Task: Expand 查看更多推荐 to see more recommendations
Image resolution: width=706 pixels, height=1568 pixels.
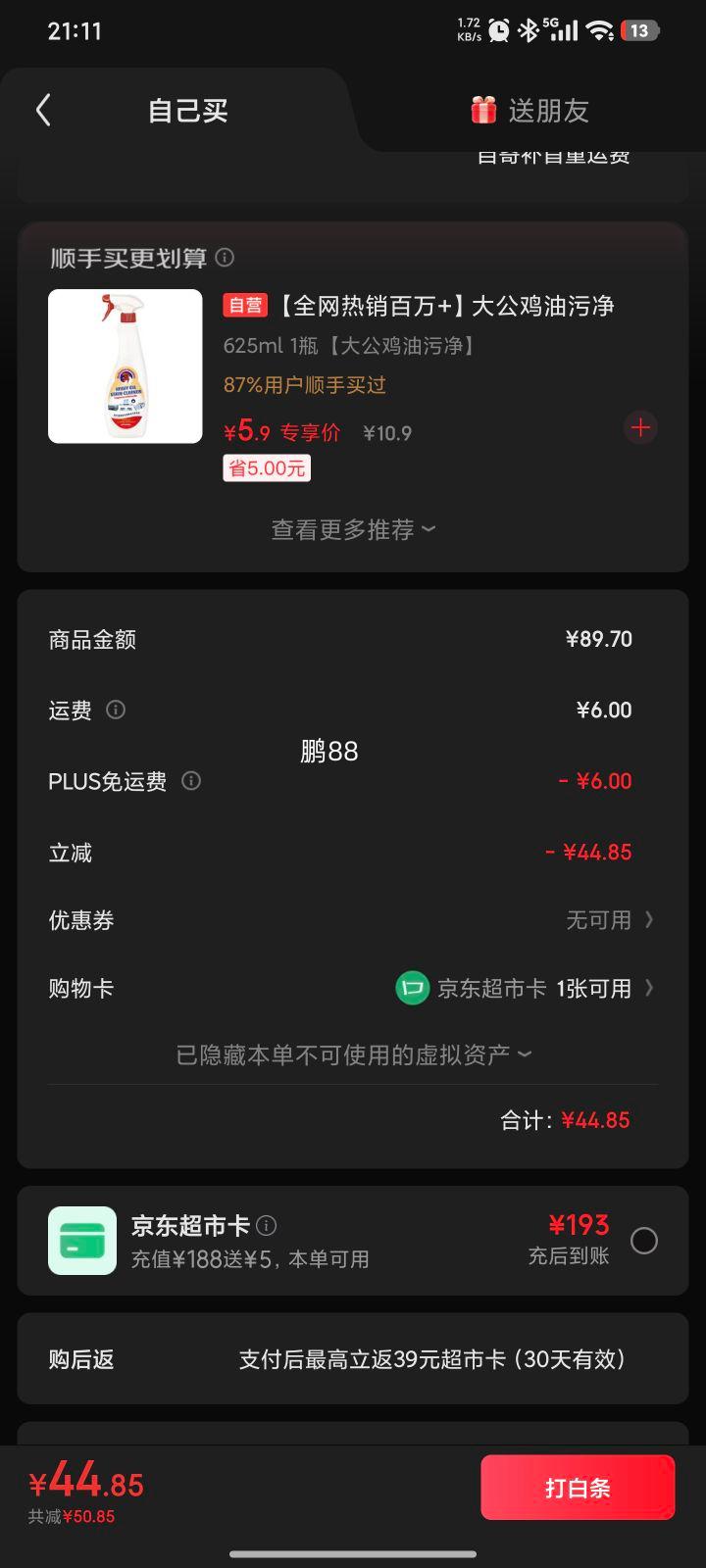Action: click(x=352, y=529)
